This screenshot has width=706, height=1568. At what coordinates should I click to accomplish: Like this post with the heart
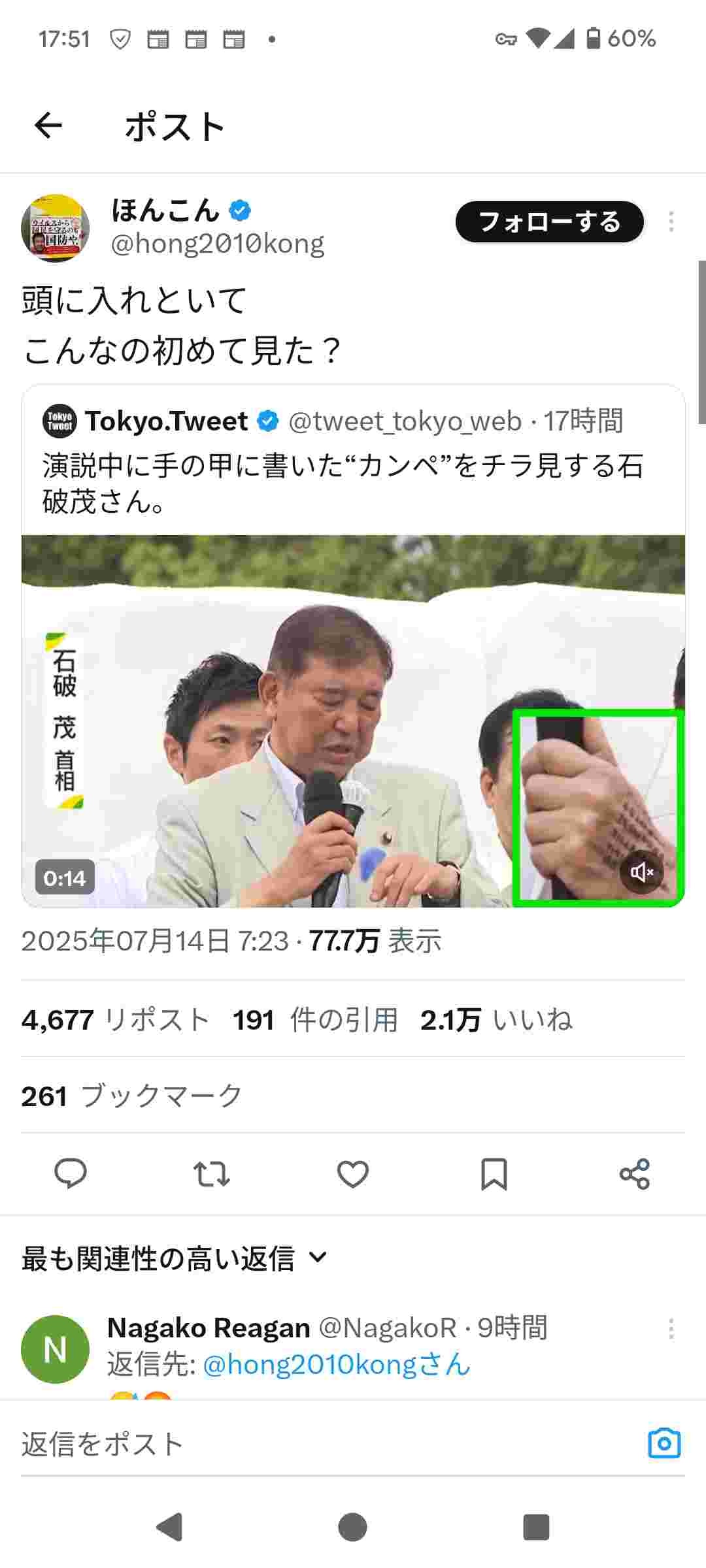tap(353, 1174)
